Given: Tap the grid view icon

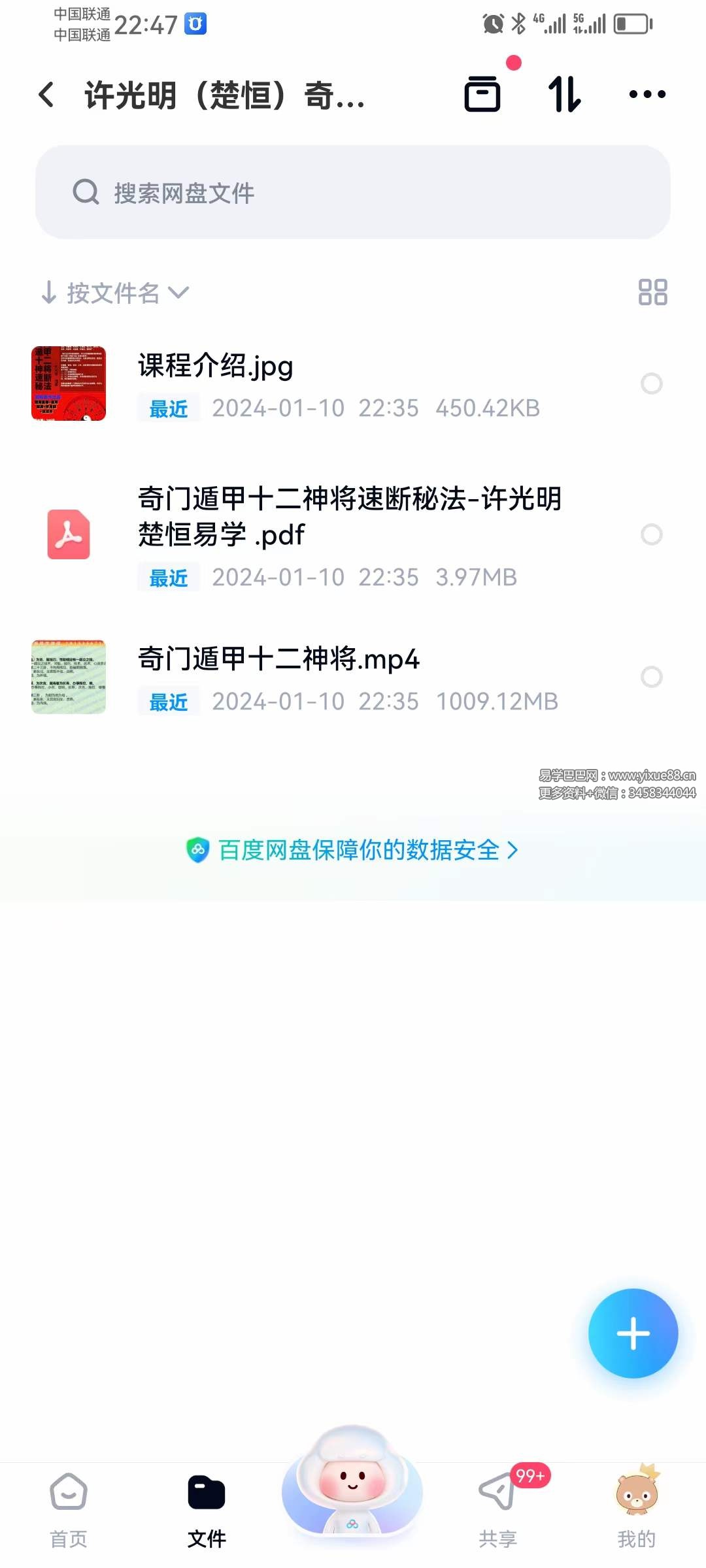Looking at the screenshot, I should pyautogui.click(x=652, y=293).
